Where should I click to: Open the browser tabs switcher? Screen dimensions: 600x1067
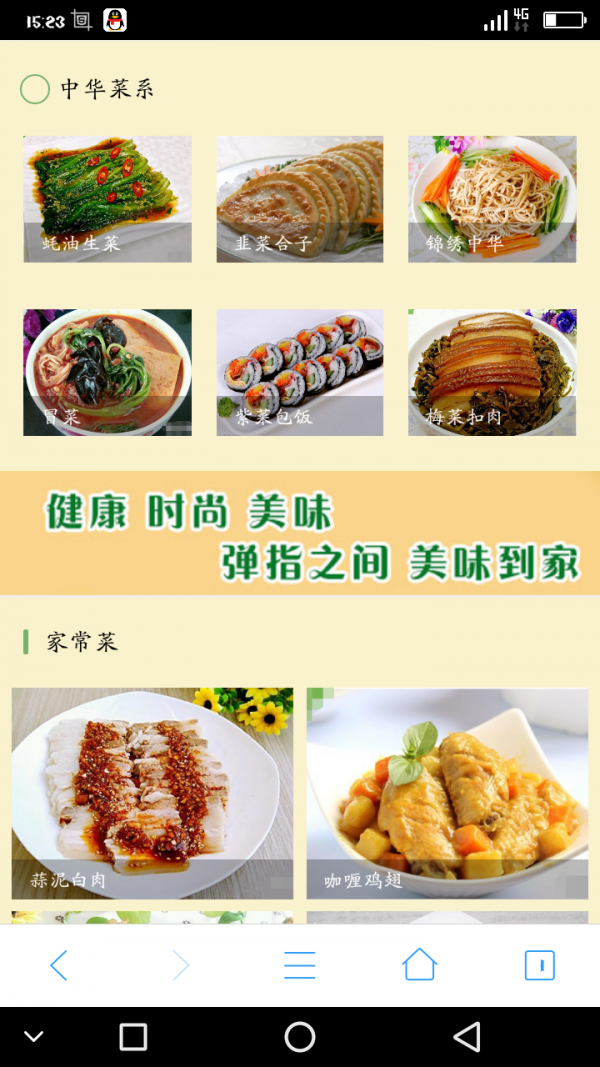[539, 965]
